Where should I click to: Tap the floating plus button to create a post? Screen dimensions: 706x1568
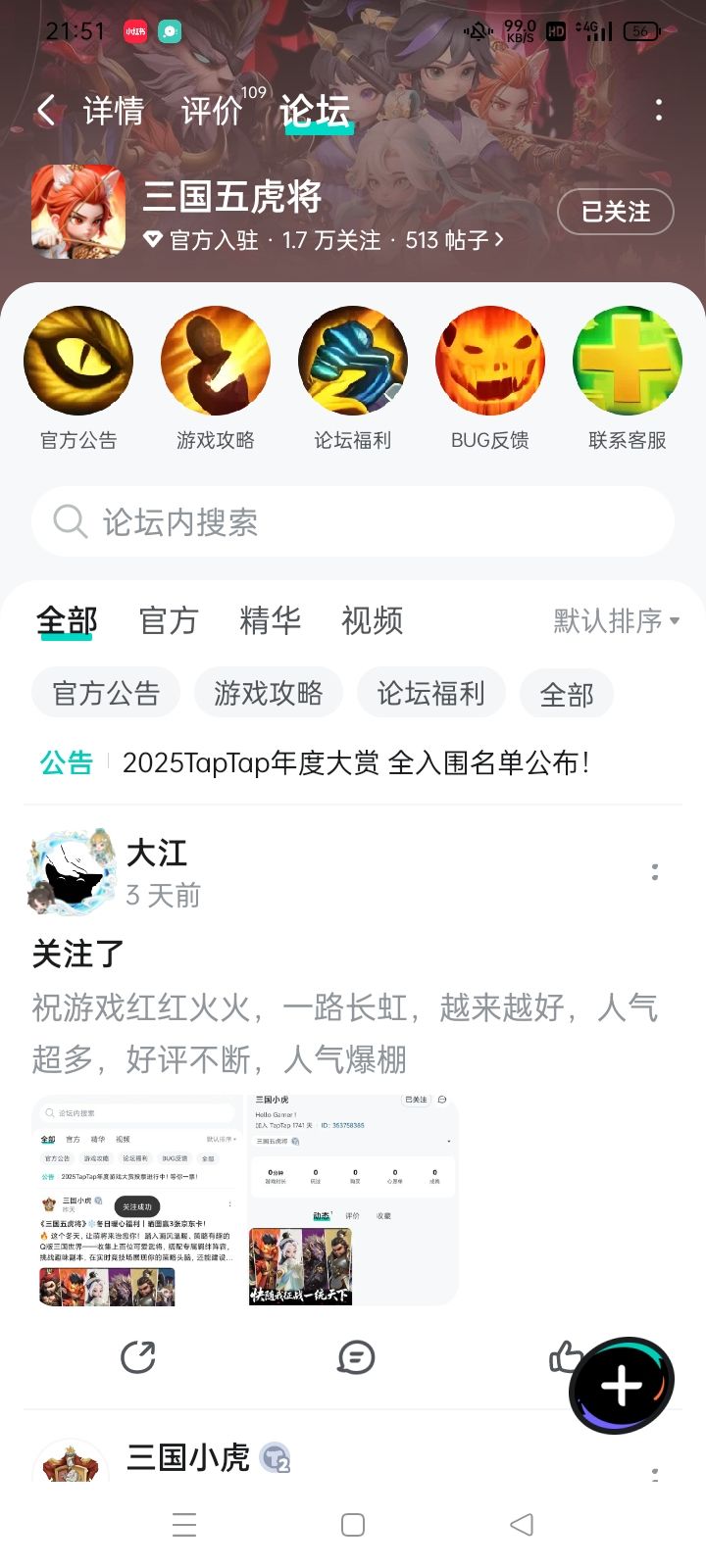[x=620, y=1385]
